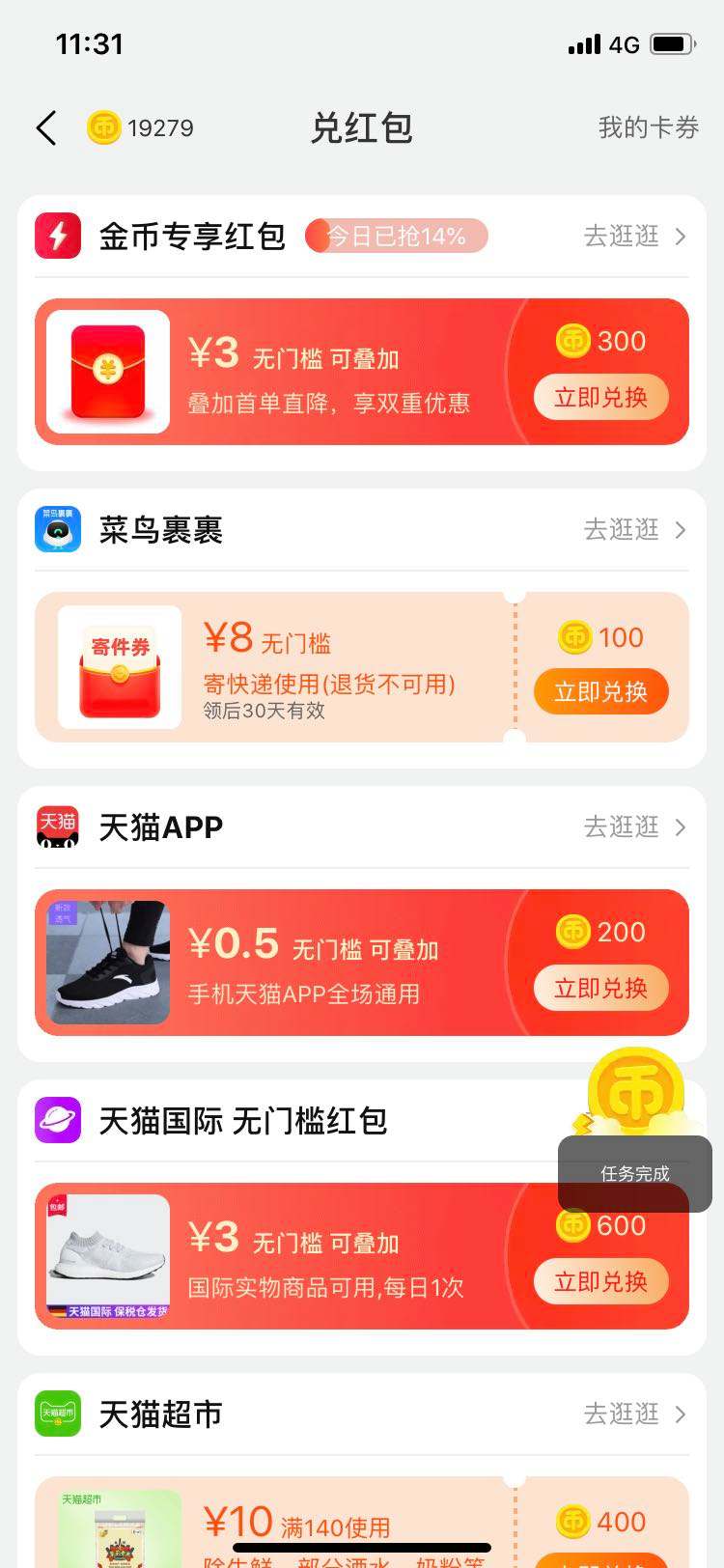Viewport: 724px width, 1568px height.
Task: Tap 立即兑换 for the ¥8 shipping coupon
Action: (x=600, y=691)
